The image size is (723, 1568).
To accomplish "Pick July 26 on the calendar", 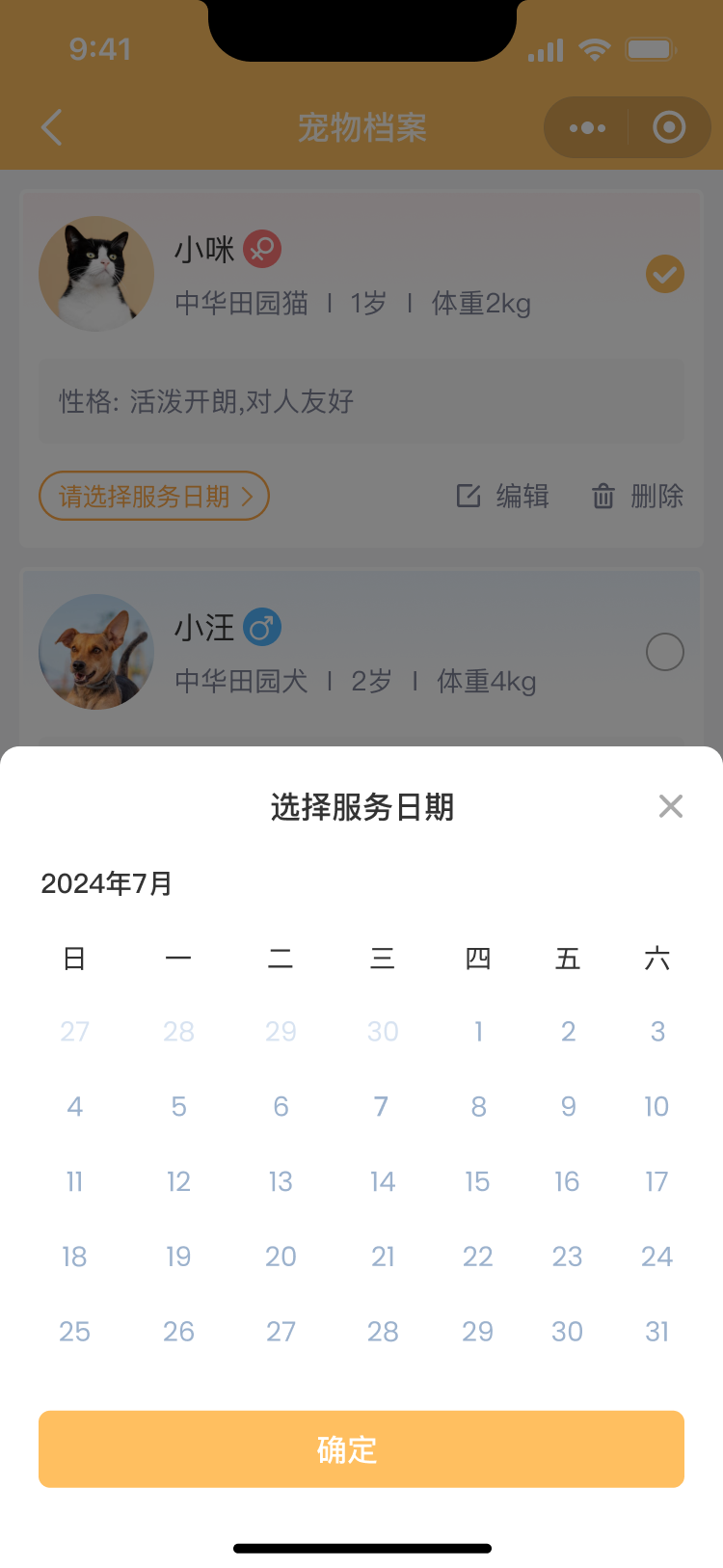I will pyautogui.click(x=178, y=1332).
